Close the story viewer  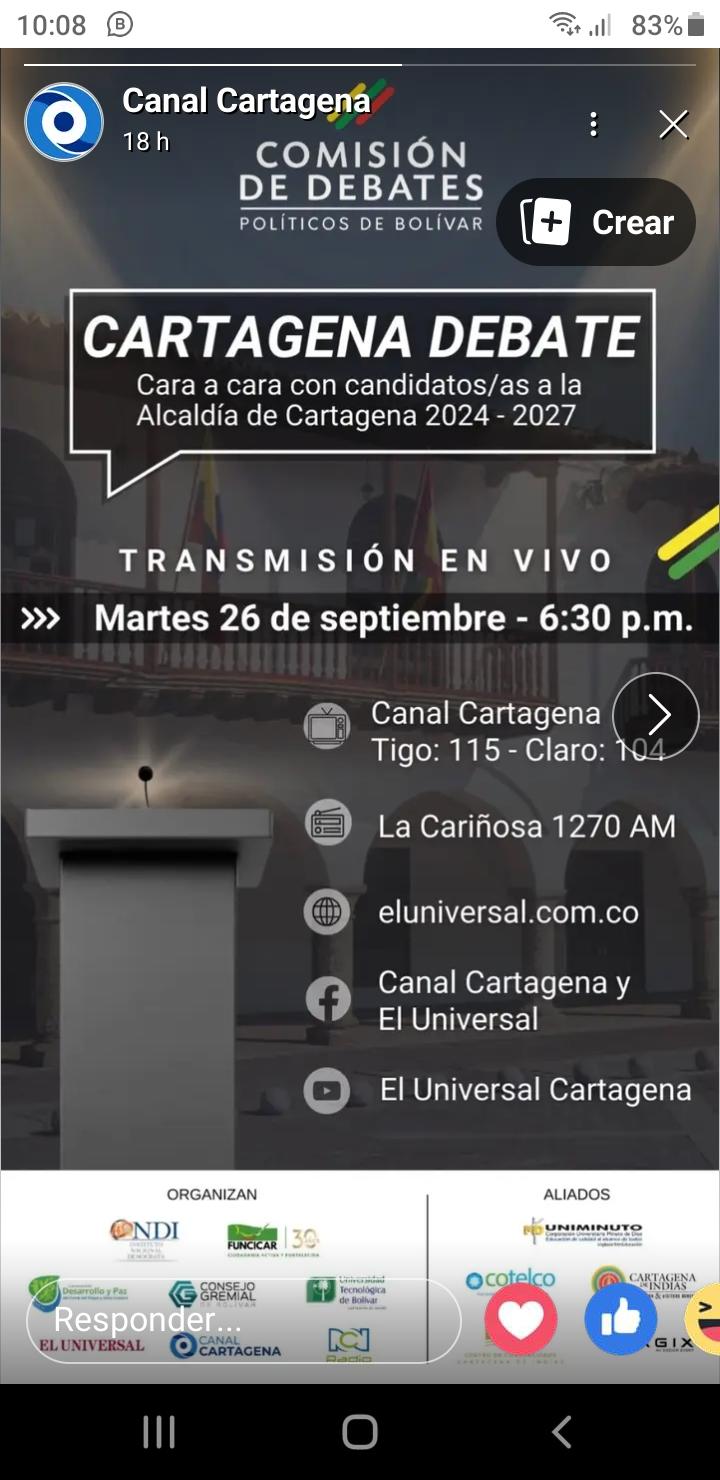point(673,124)
